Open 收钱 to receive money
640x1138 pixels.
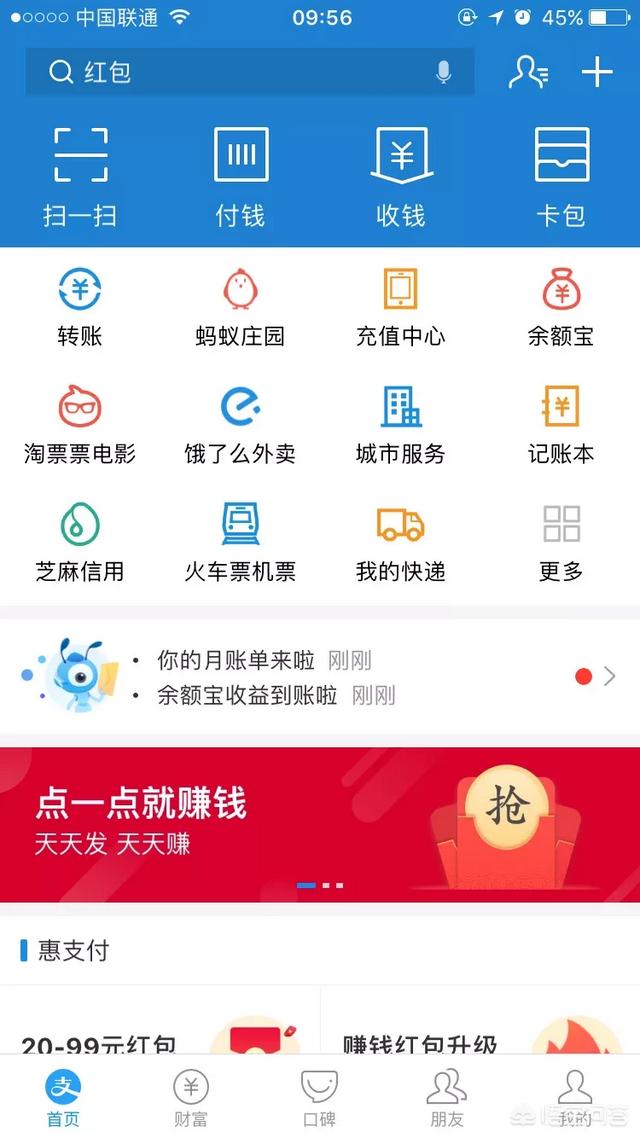401,177
